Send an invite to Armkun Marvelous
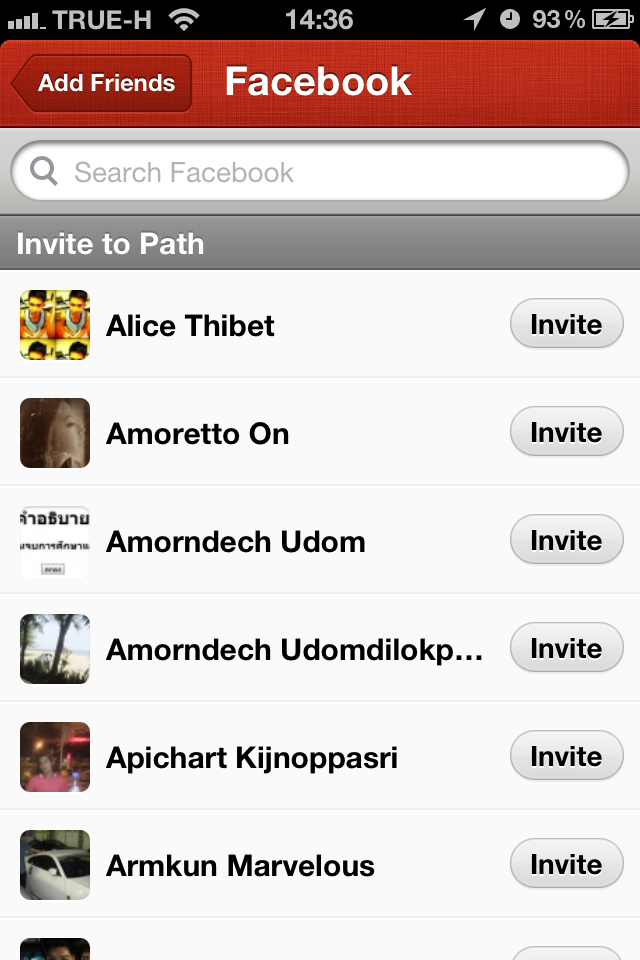The width and height of the screenshot is (640, 960). click(x=566, y=865)
